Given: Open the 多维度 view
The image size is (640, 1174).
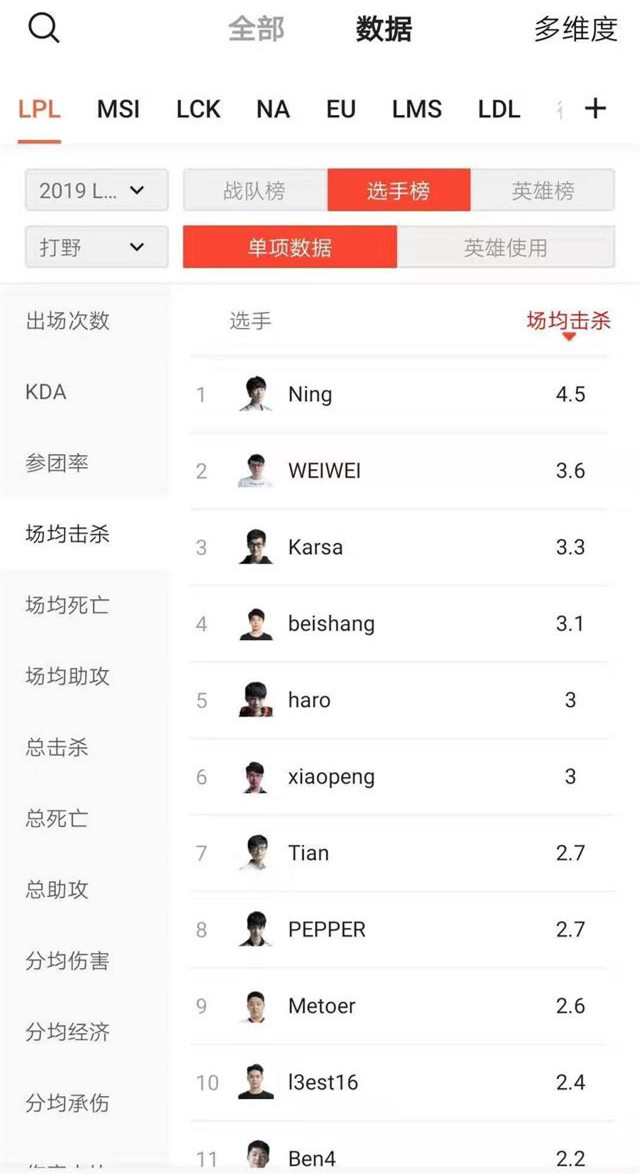Looking at the screenshot, I should [575, 30].
